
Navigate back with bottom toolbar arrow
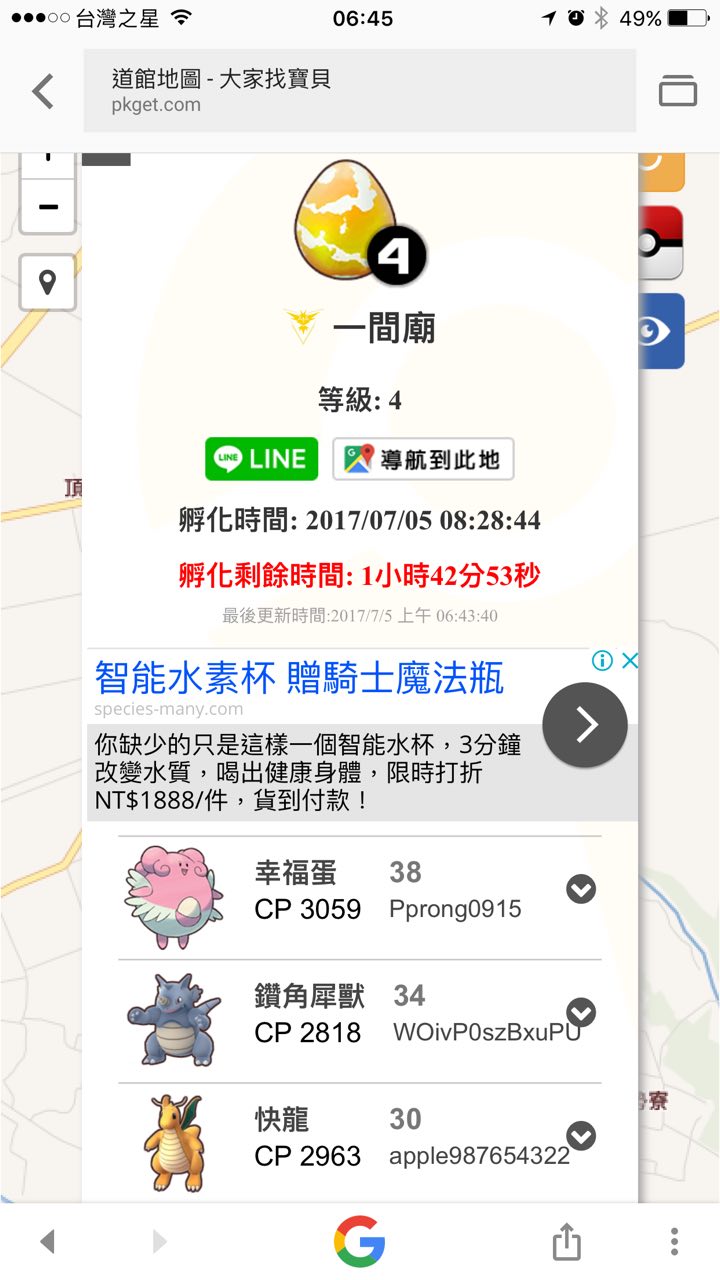tap(47, 1242)
